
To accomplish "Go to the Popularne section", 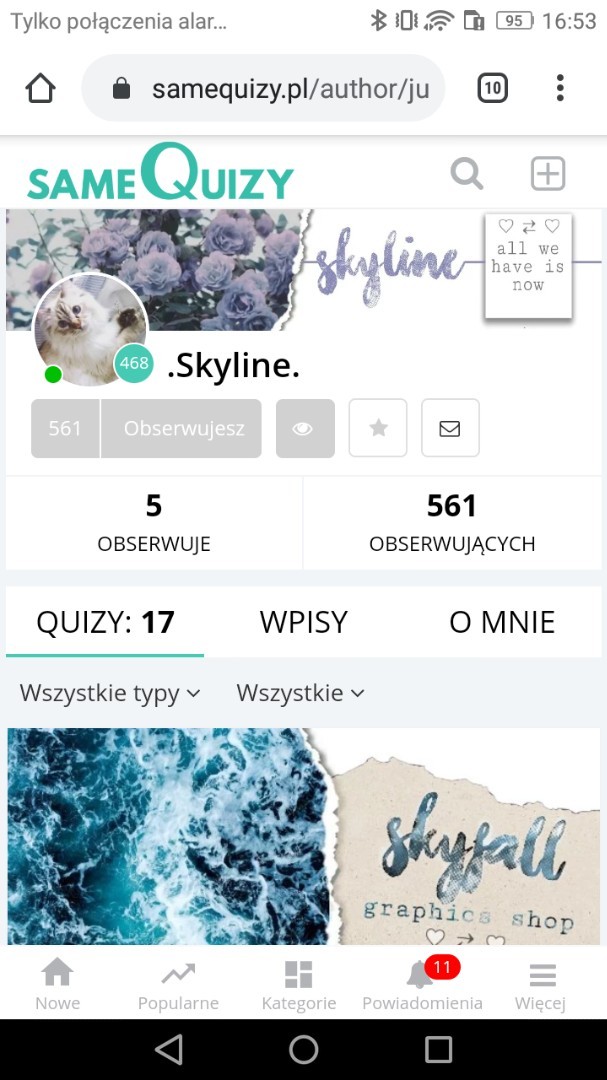I will click(178, 983).
